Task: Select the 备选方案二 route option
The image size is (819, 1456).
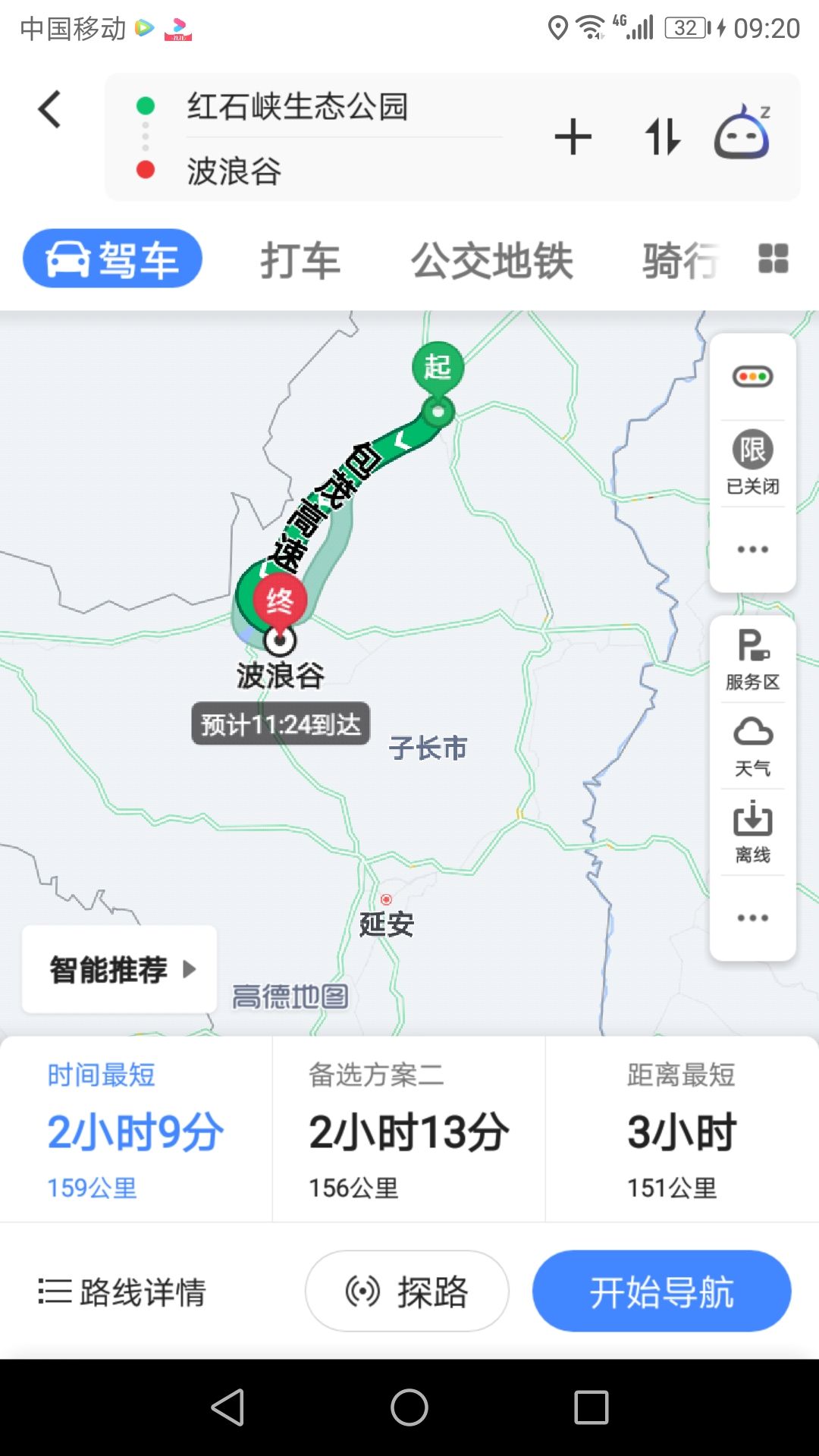Action: pyautogui.click(x=409, y=1129)
